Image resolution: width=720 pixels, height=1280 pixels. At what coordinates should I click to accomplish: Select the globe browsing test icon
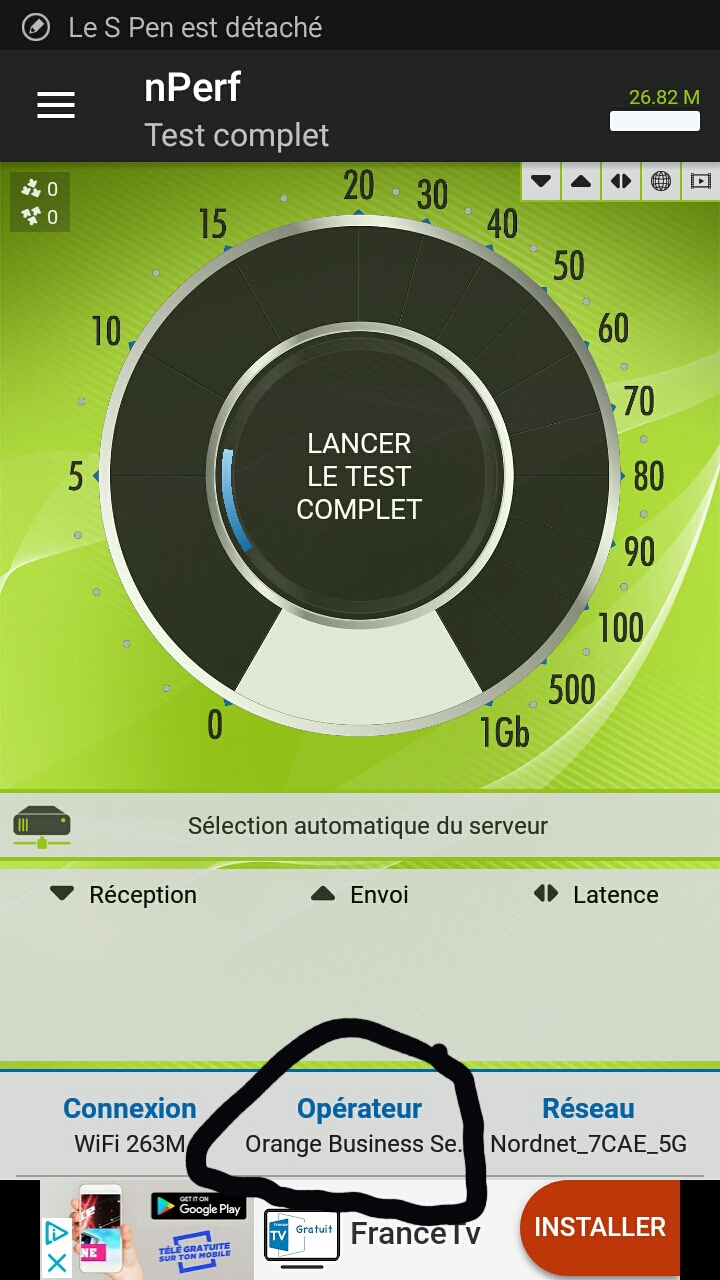pyautogui.click(x=660, y=181)
